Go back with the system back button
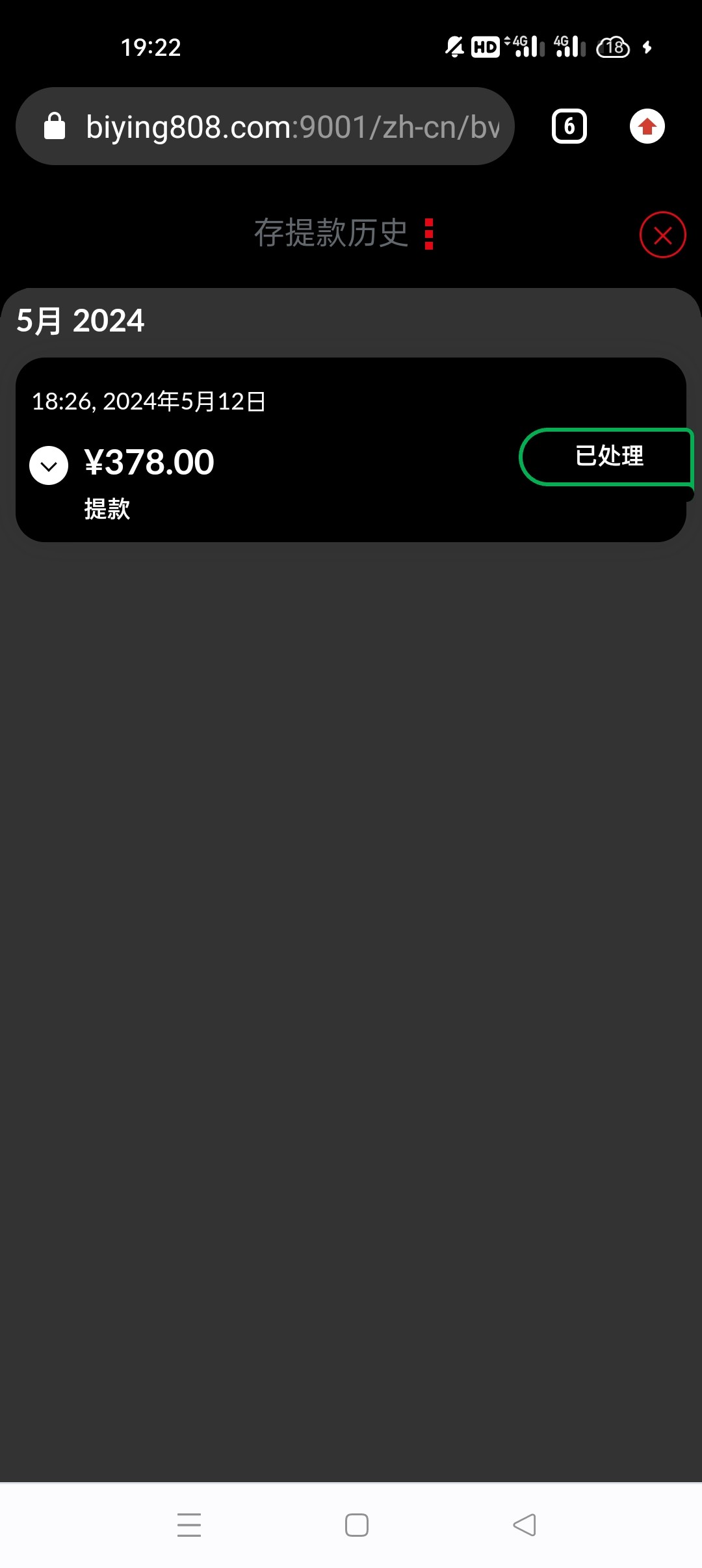 (525, 1525)
